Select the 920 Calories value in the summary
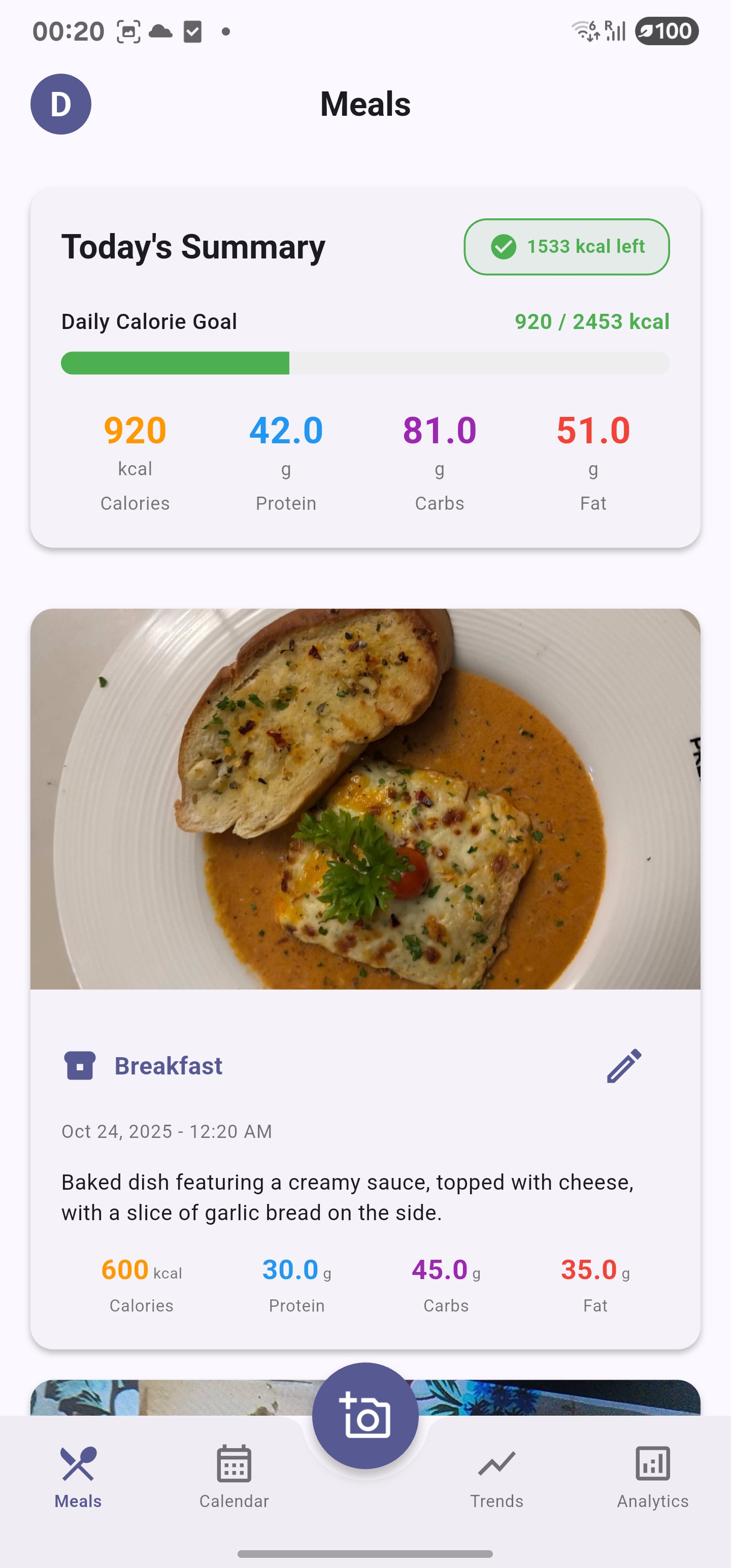731x1568 pixels. point(135,431)
